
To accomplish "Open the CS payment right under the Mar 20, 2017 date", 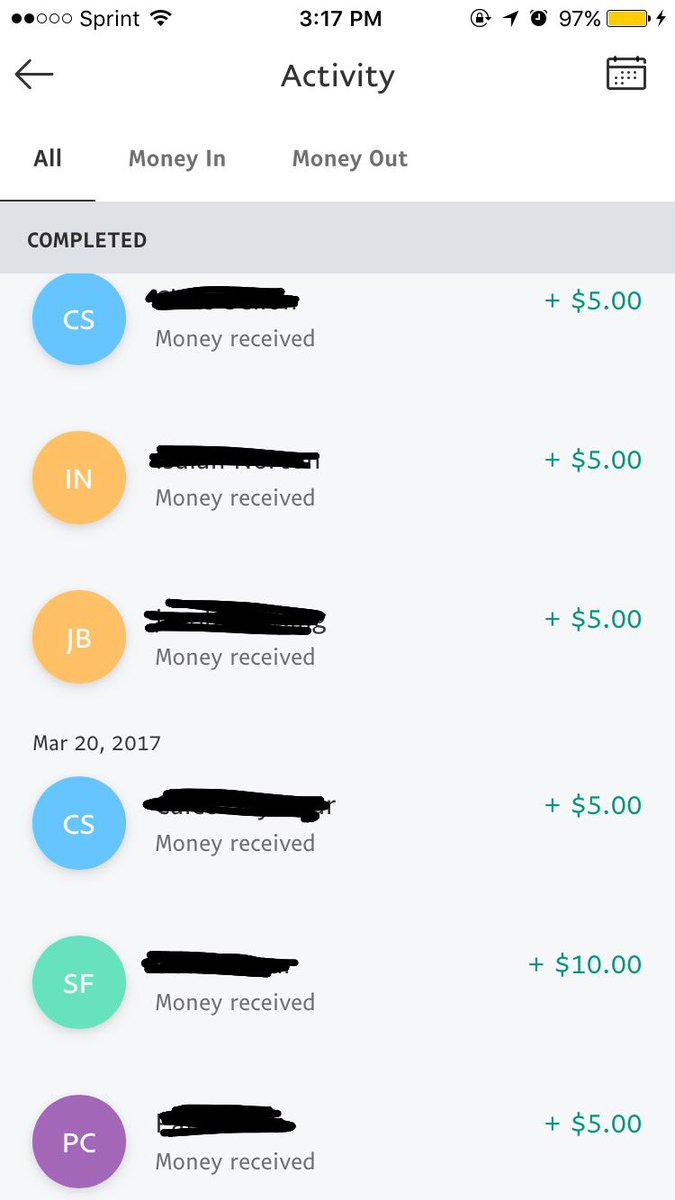I will pos(337,824).
